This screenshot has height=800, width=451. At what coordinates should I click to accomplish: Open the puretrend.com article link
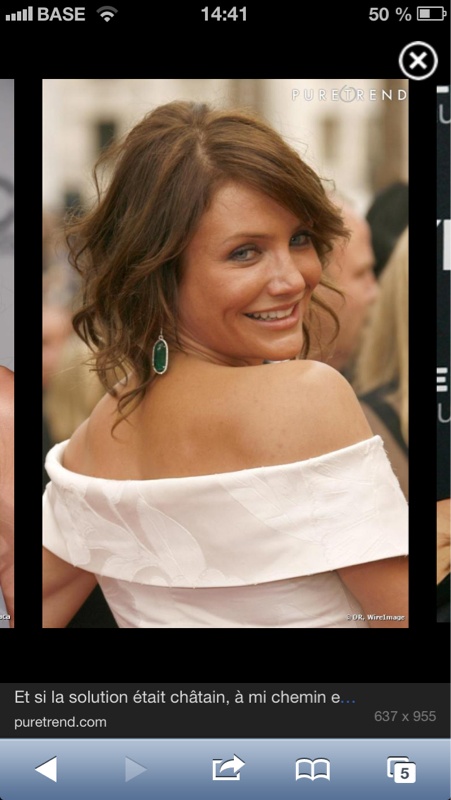184,709
